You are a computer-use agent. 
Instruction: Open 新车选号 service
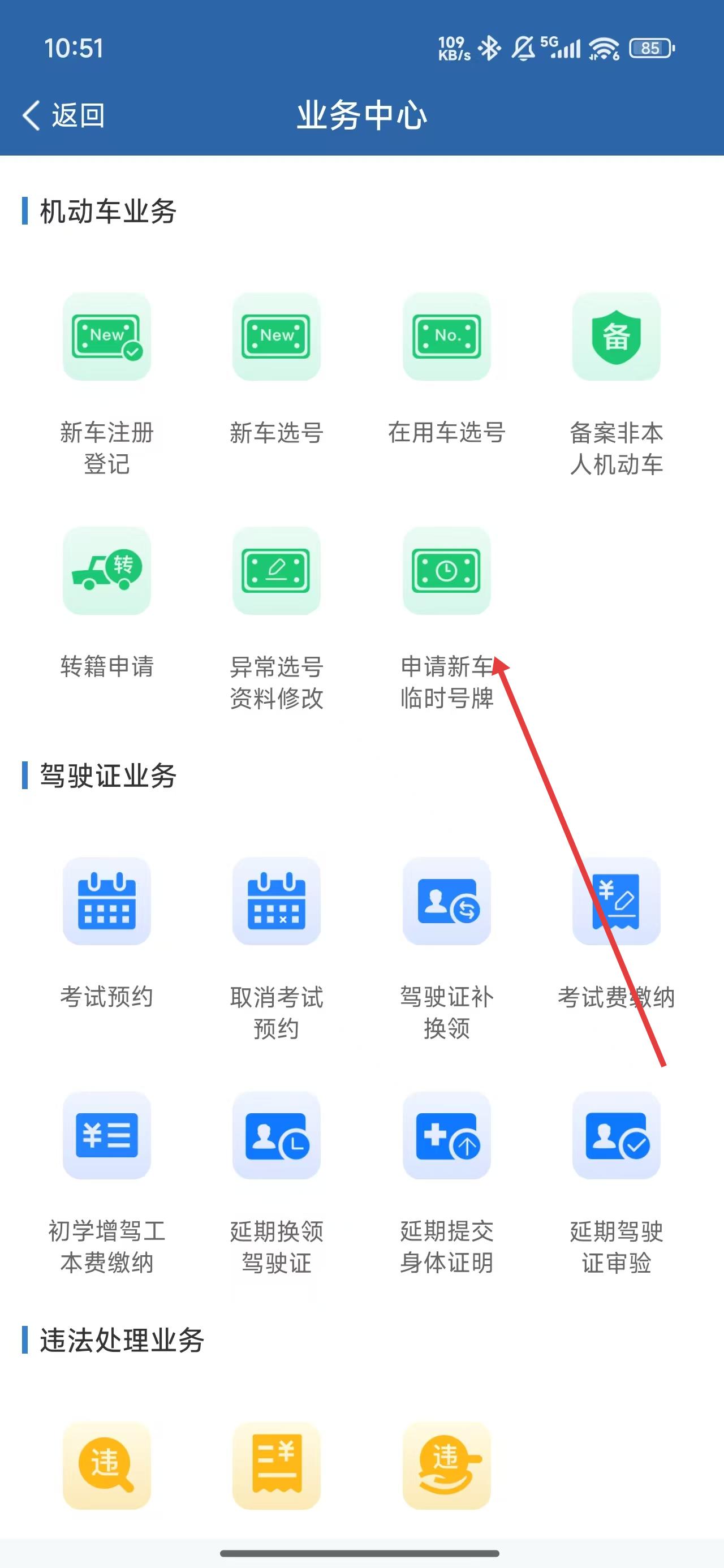coord(277,337)
